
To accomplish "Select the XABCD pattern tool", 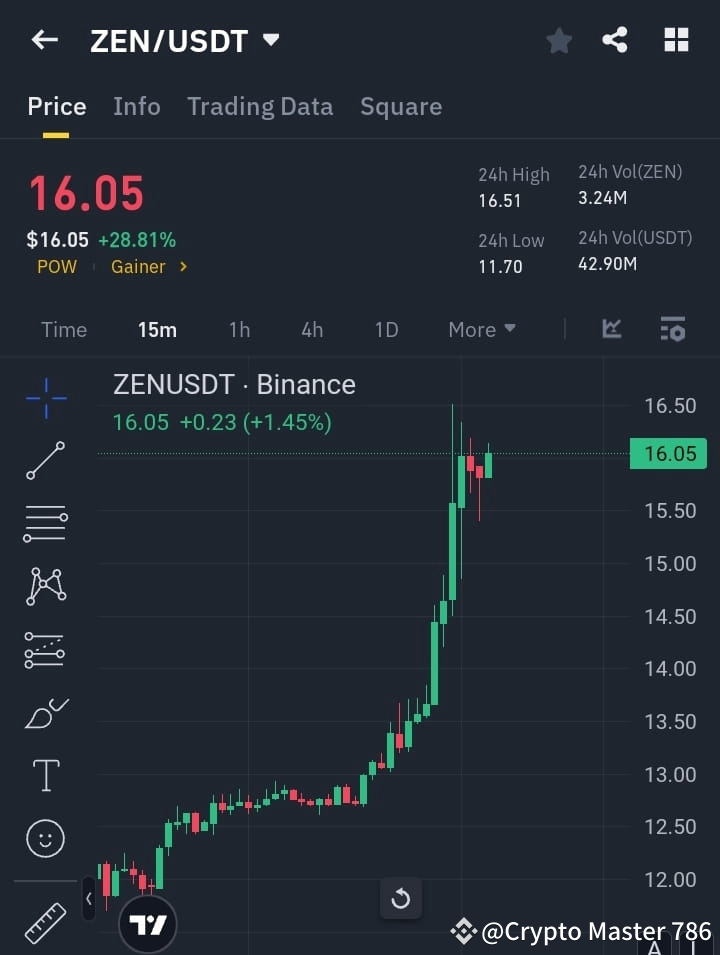I will pyautogui.click(x=45, y=587).
